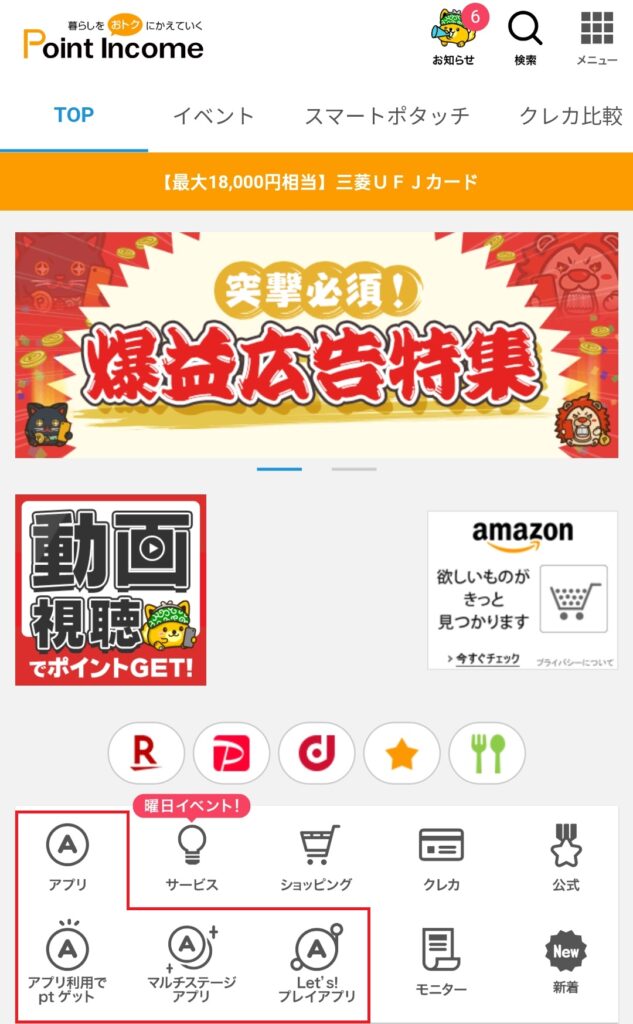Open the 新着 new arrivals category
The height and width of the screenshot is (1024, 633).
[565, 962]
